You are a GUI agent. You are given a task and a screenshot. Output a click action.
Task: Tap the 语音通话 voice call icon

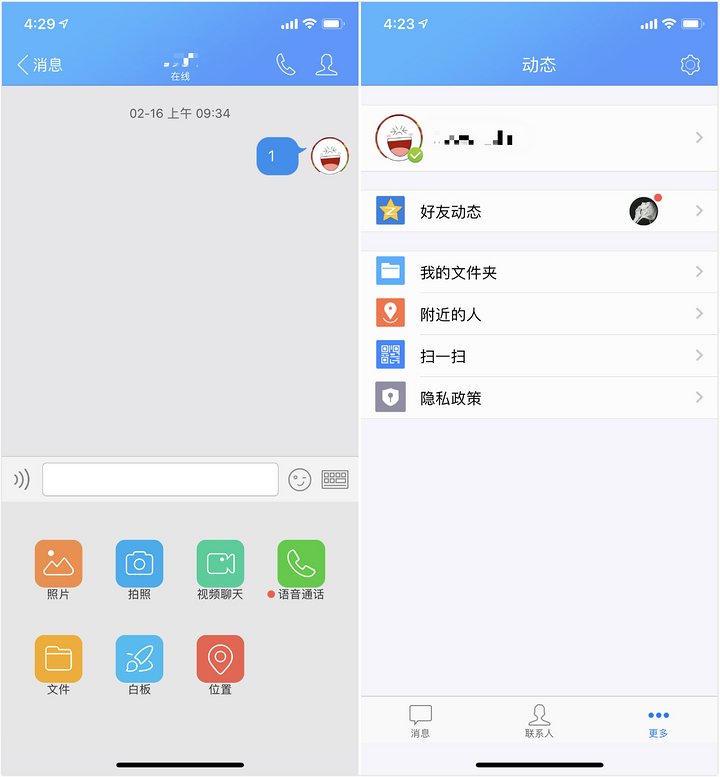[300, 563]
